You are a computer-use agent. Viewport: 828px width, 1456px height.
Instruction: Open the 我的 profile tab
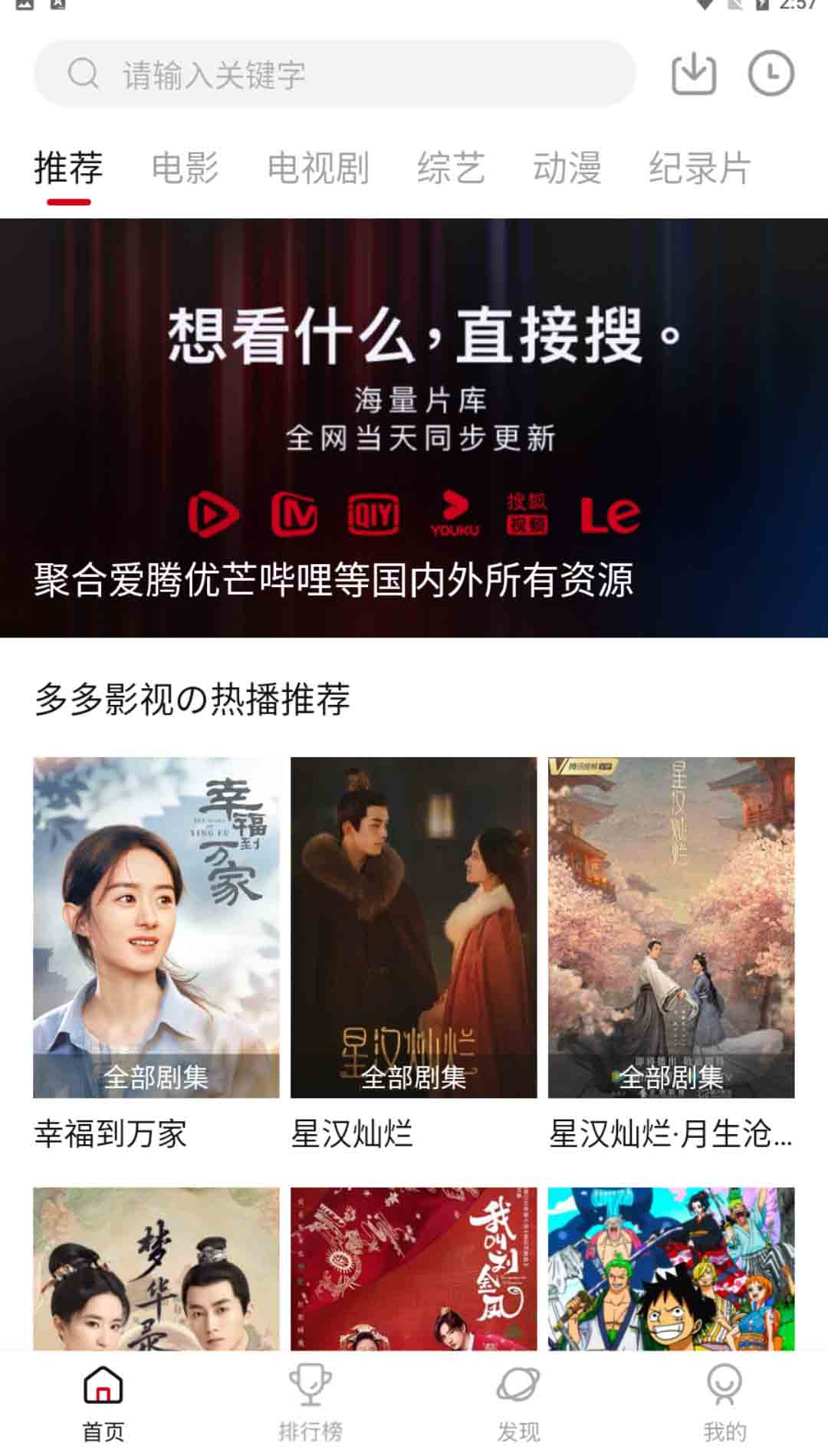(724, 1402)
